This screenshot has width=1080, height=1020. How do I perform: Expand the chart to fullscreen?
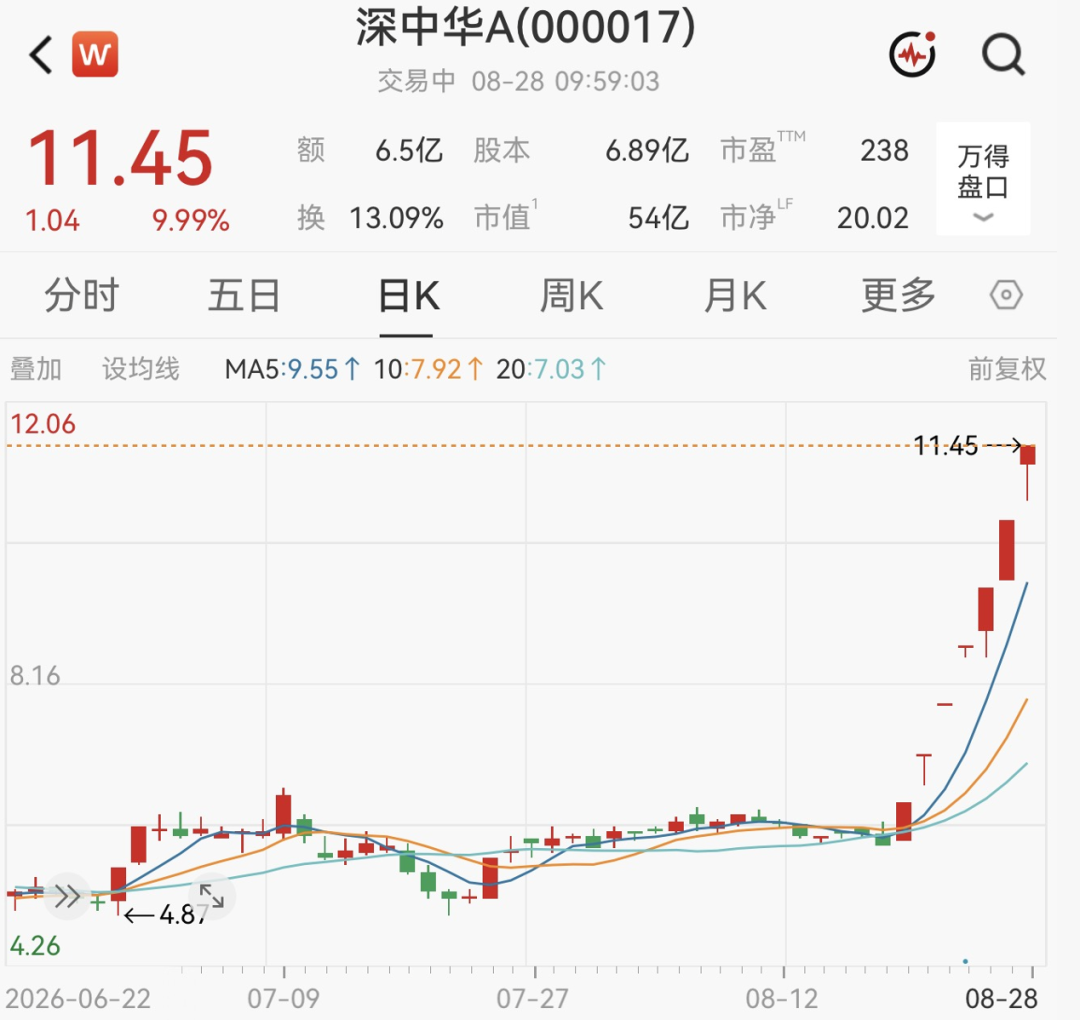[211, 896]
